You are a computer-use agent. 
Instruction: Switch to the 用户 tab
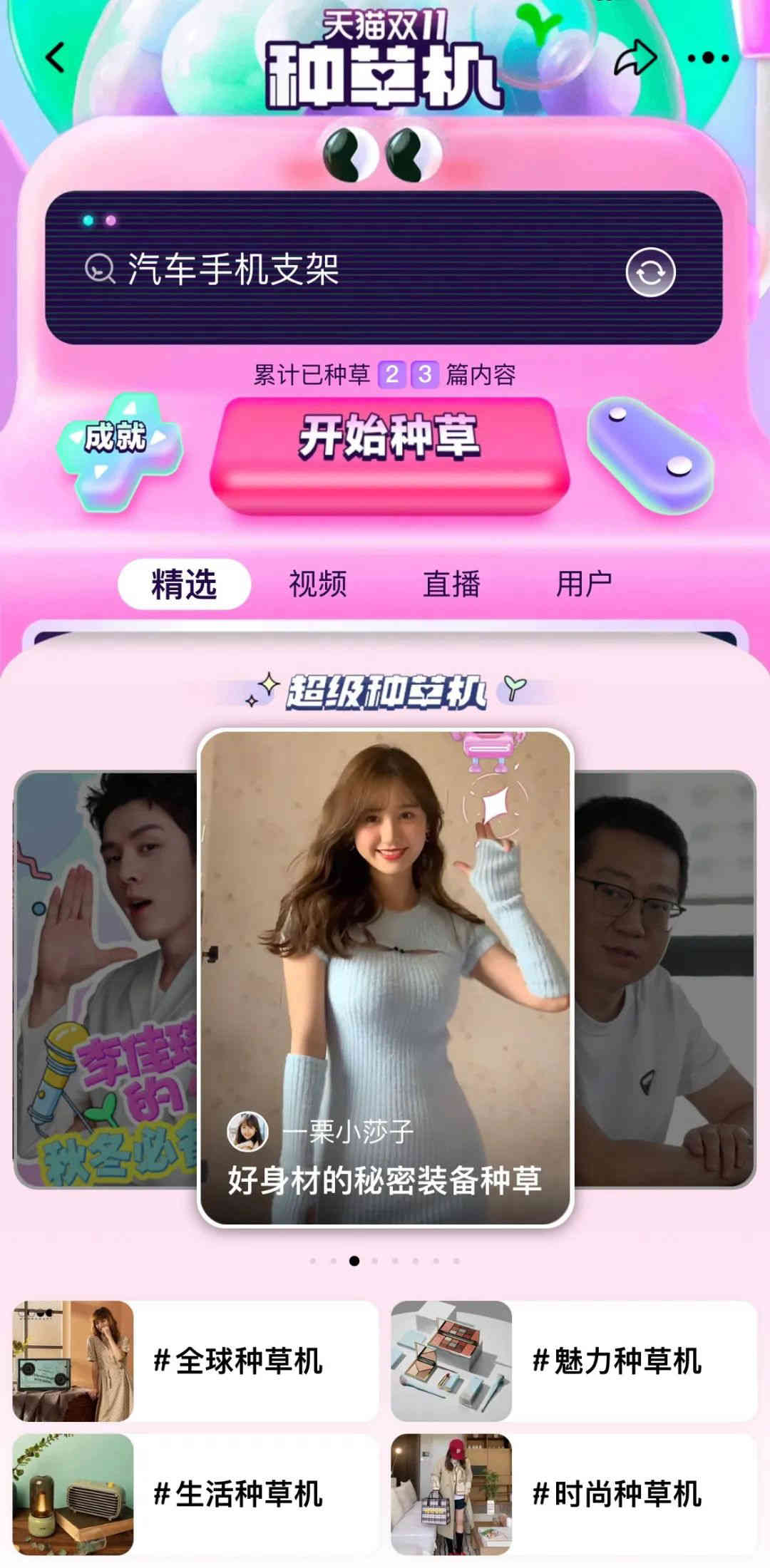click(x=584, y=584)
